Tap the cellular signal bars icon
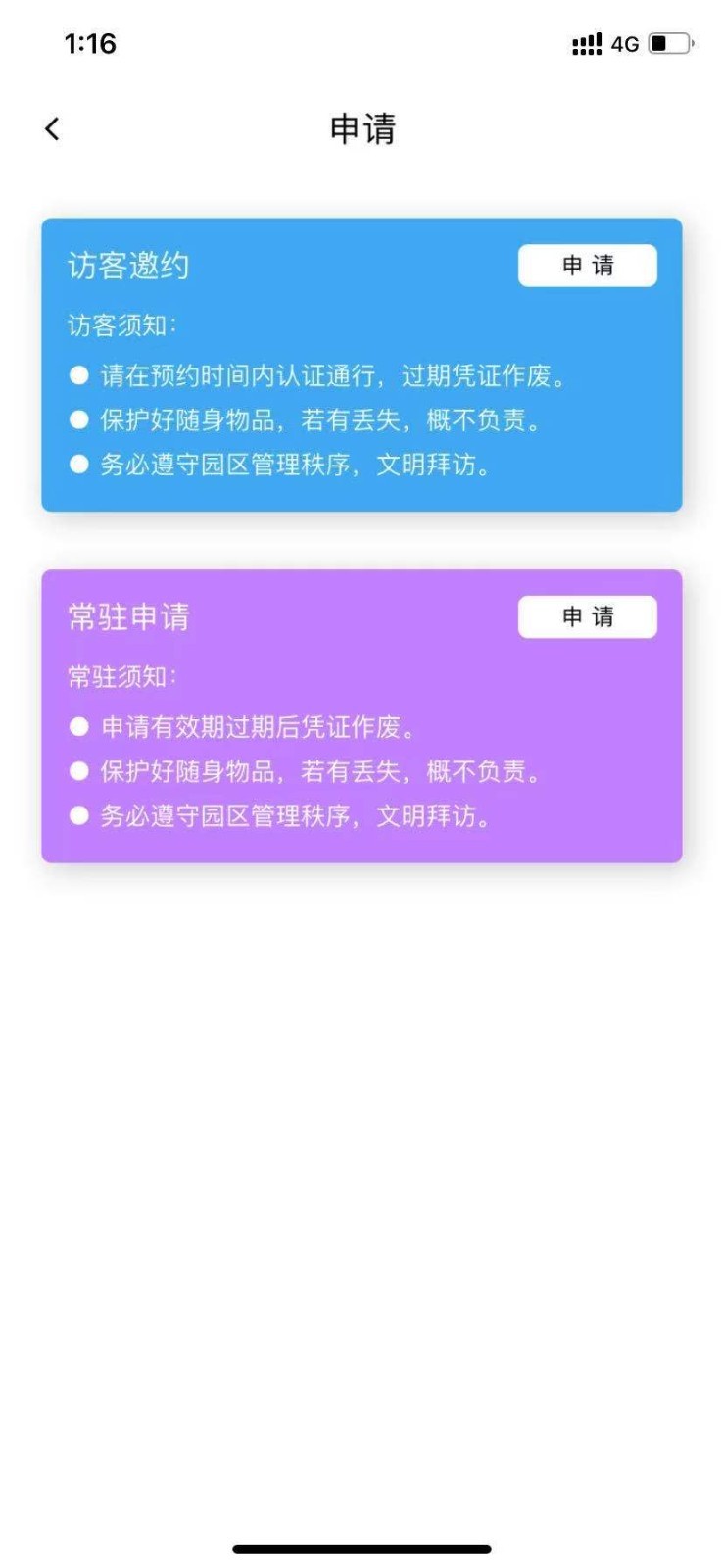724x1568 pixels. 585,44
